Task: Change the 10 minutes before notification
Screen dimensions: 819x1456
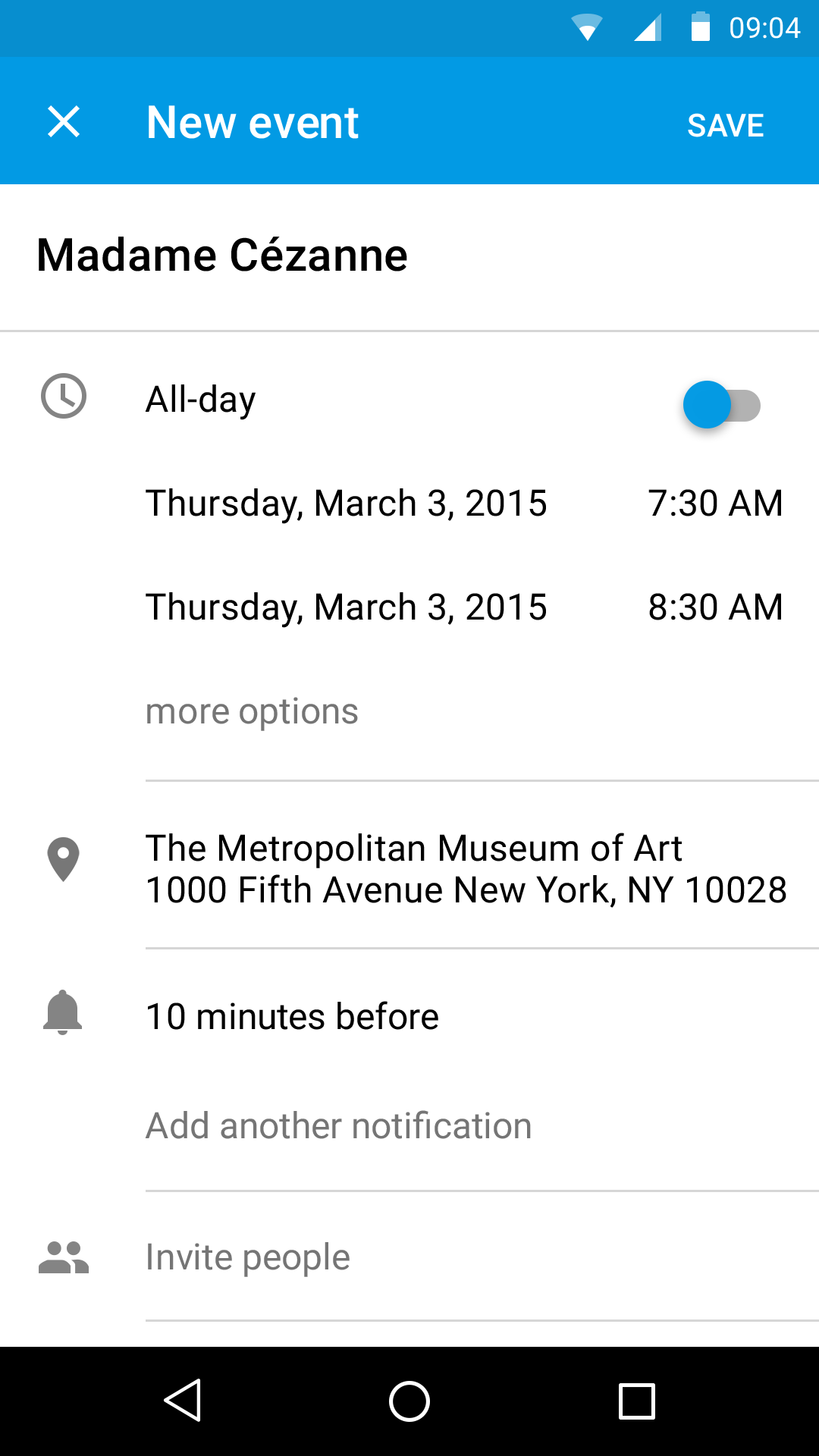Action: point(292,1017)
